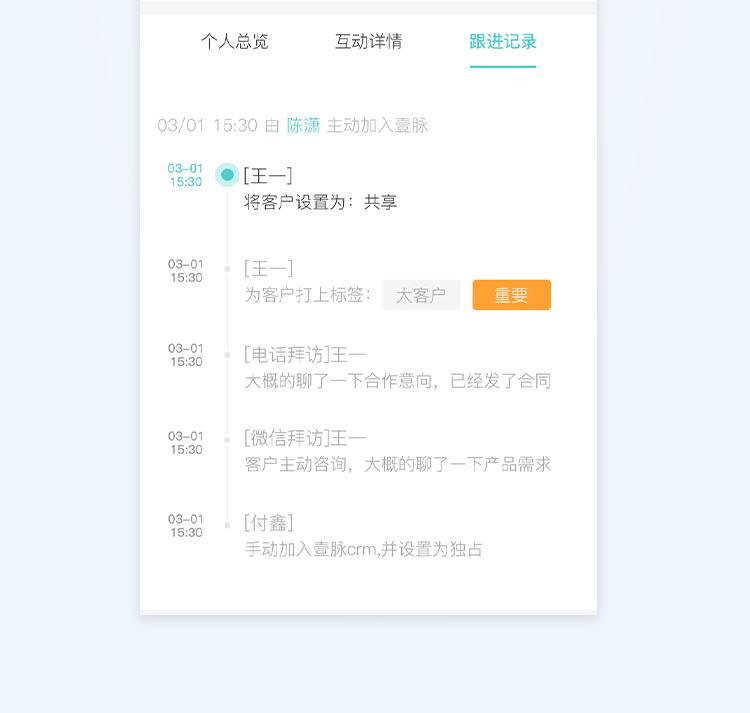Select the 跟进记录 tab

[503, 42]
